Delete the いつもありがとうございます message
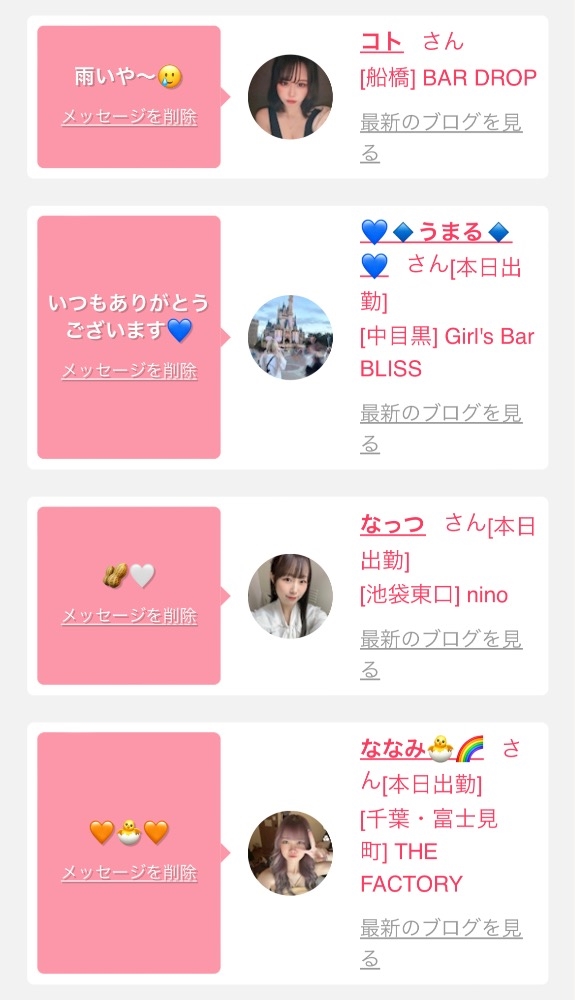 pyautogui.click(x=129, y=371)
